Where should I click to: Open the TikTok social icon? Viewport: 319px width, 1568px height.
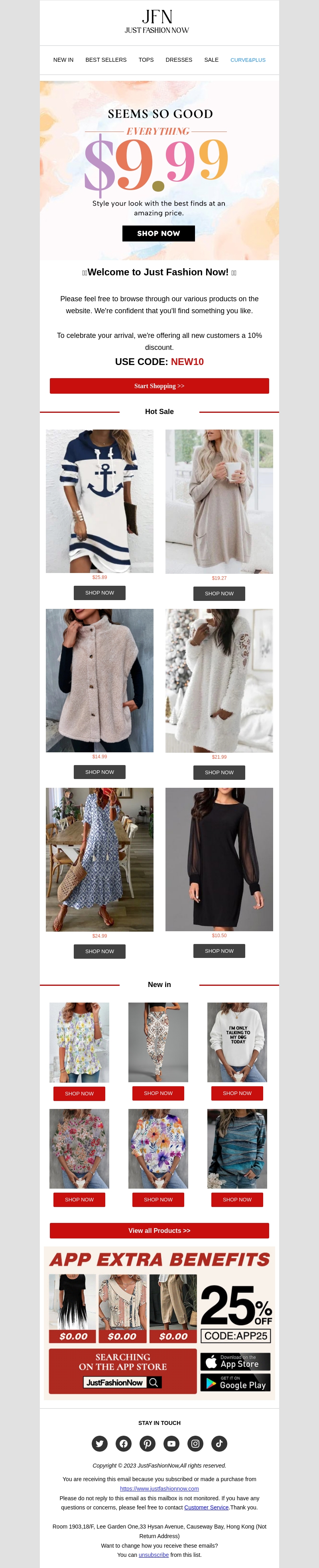tap(219, 1443)
